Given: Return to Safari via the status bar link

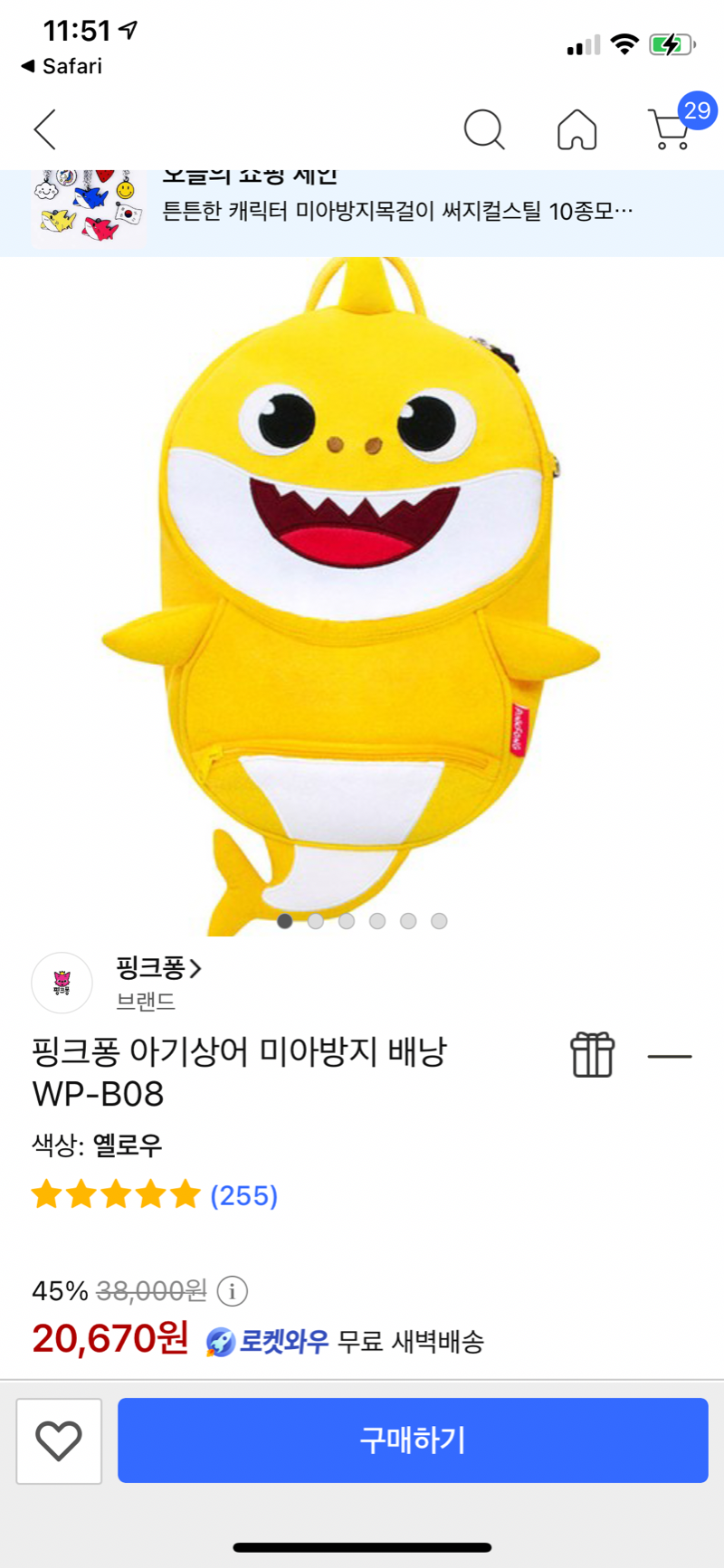Looking at the screenshot, I should click(62, 66).
